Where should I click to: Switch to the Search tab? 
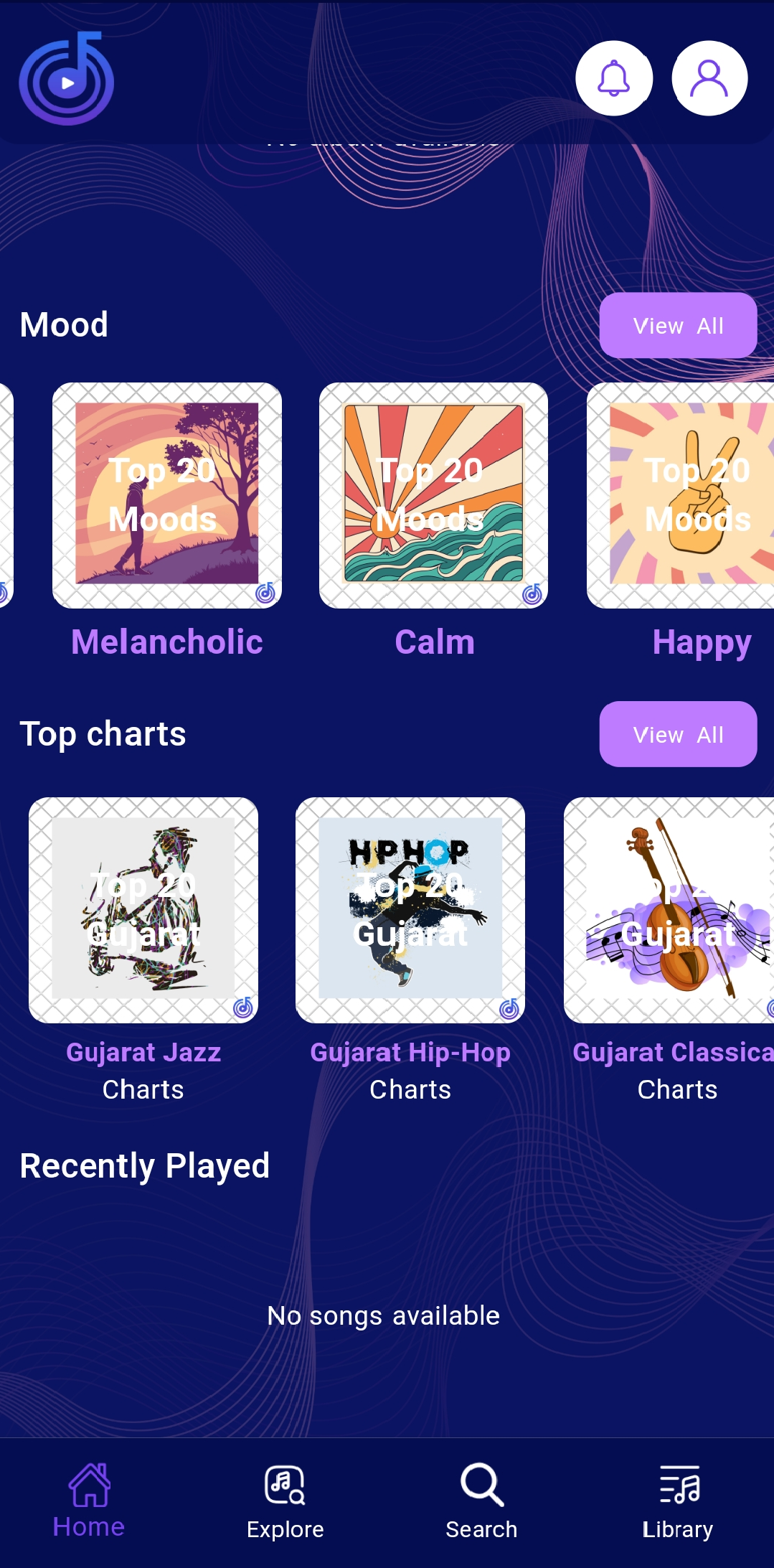pyautogui.click(x=481, y=1501)
